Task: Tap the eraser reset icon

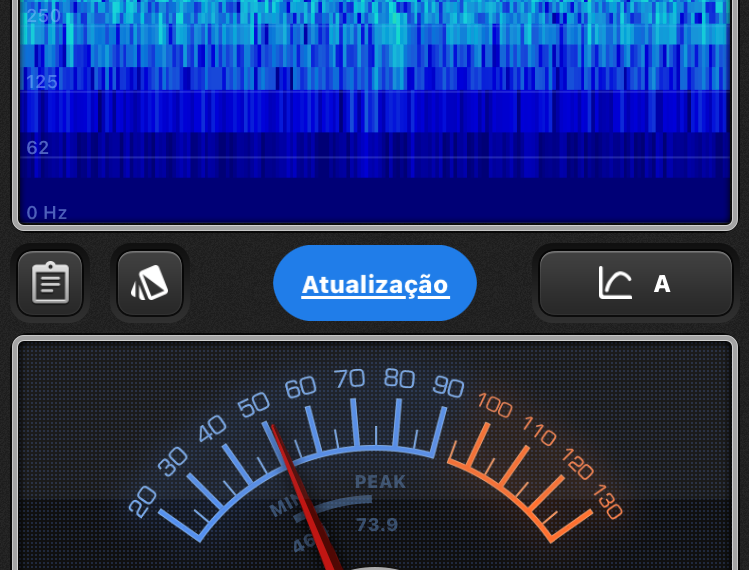Action: point(150,284)
